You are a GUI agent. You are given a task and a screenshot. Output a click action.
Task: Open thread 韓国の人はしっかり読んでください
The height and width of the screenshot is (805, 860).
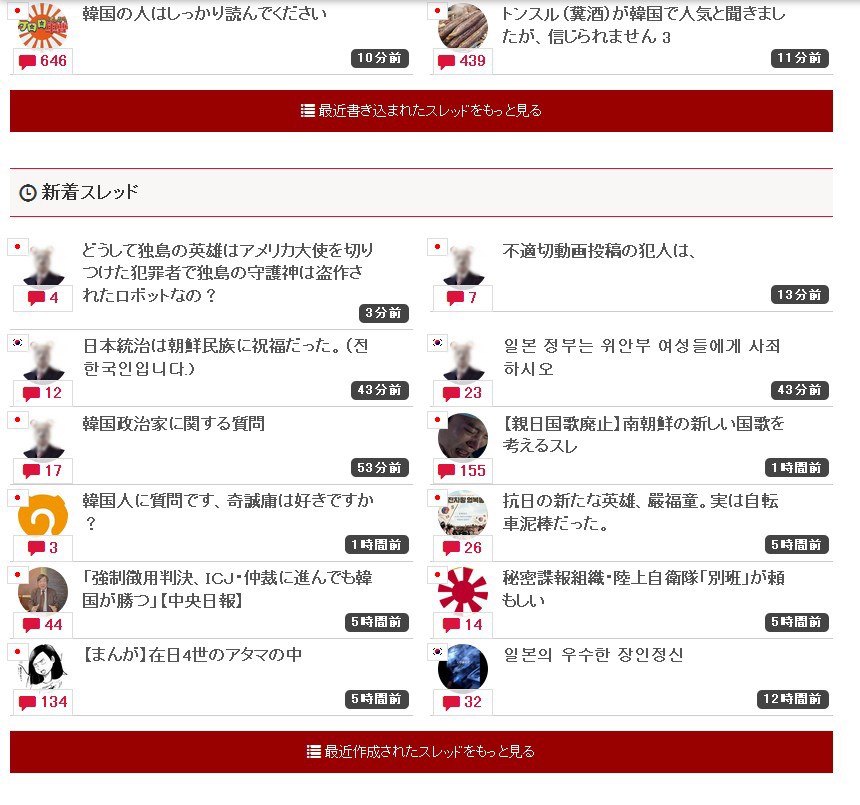[204, 14]
